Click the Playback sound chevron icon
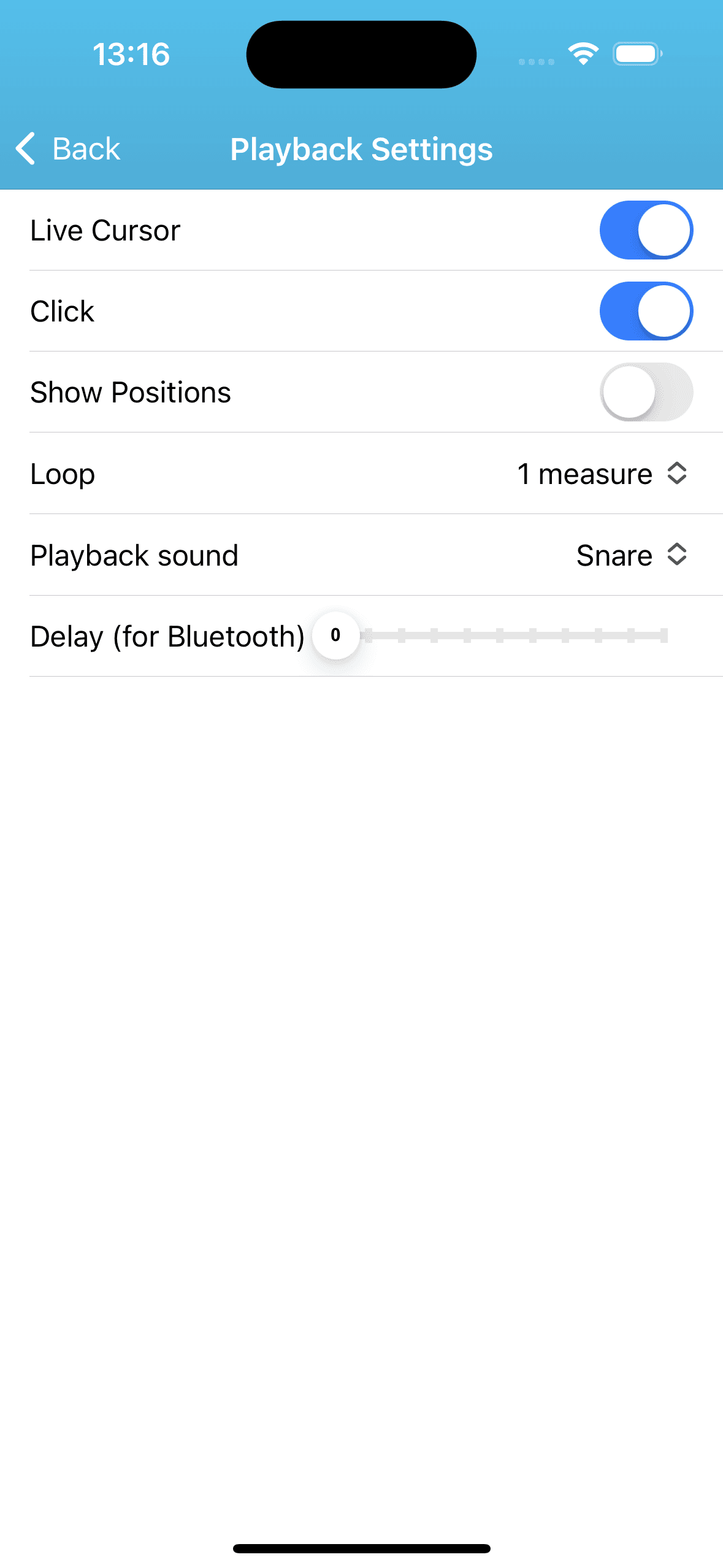Screen dimensions: 723x1568 coord(676,555)
